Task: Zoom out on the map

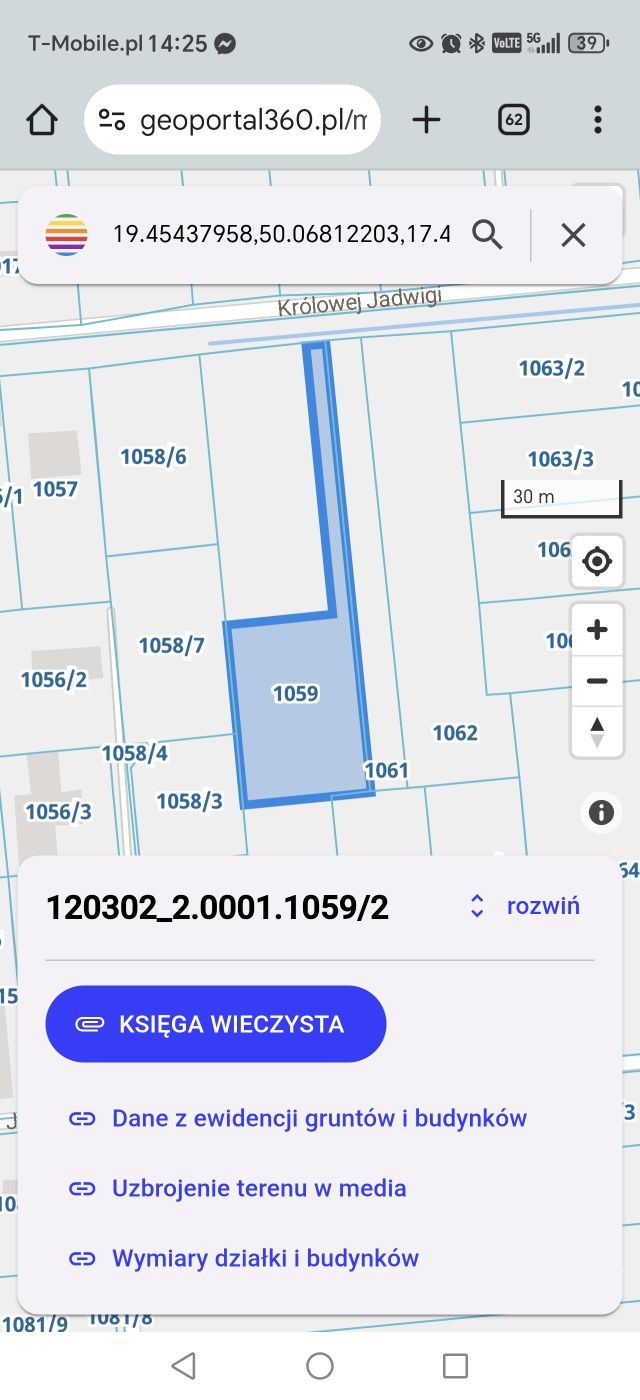Action: (597, 681)
